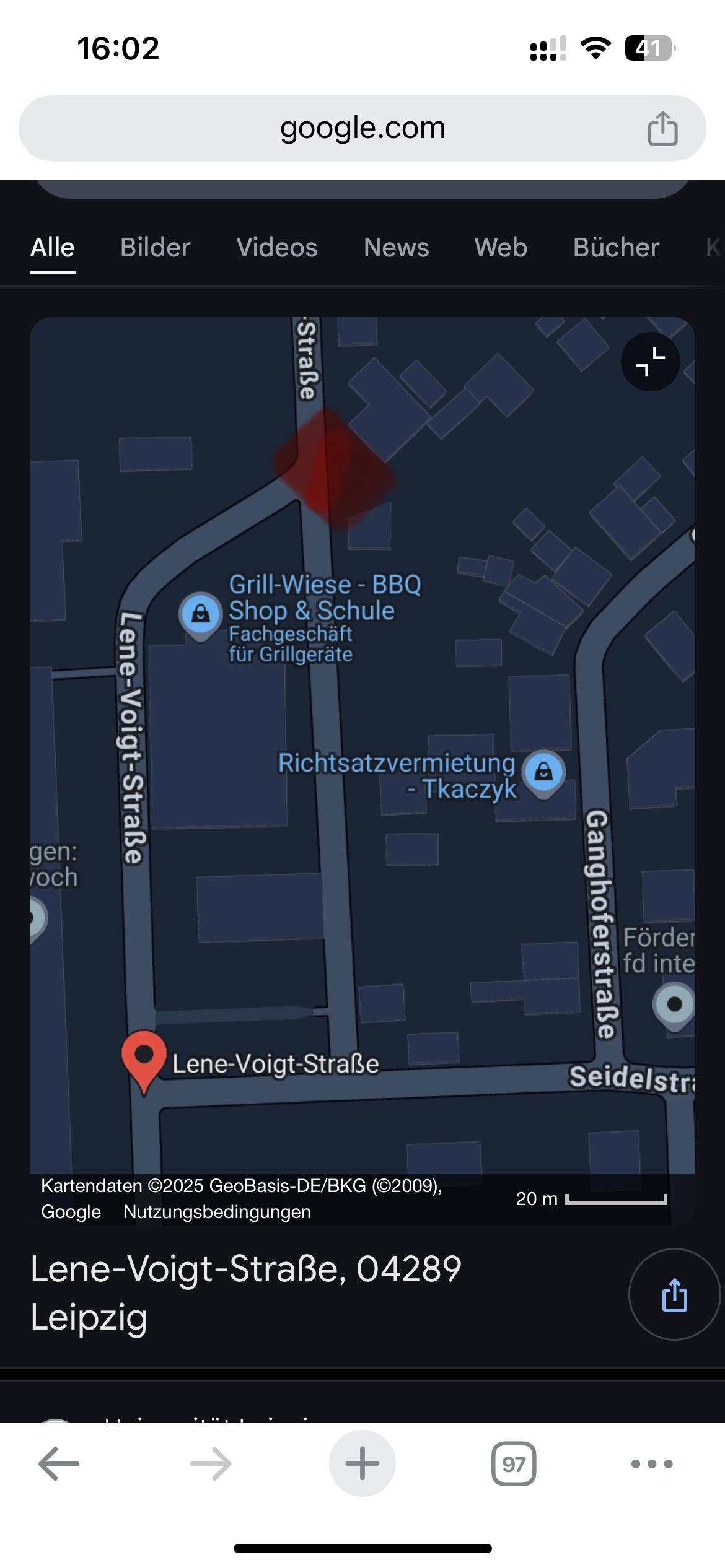
Task: Open a new browser tab
Action: pos(362,1464)
